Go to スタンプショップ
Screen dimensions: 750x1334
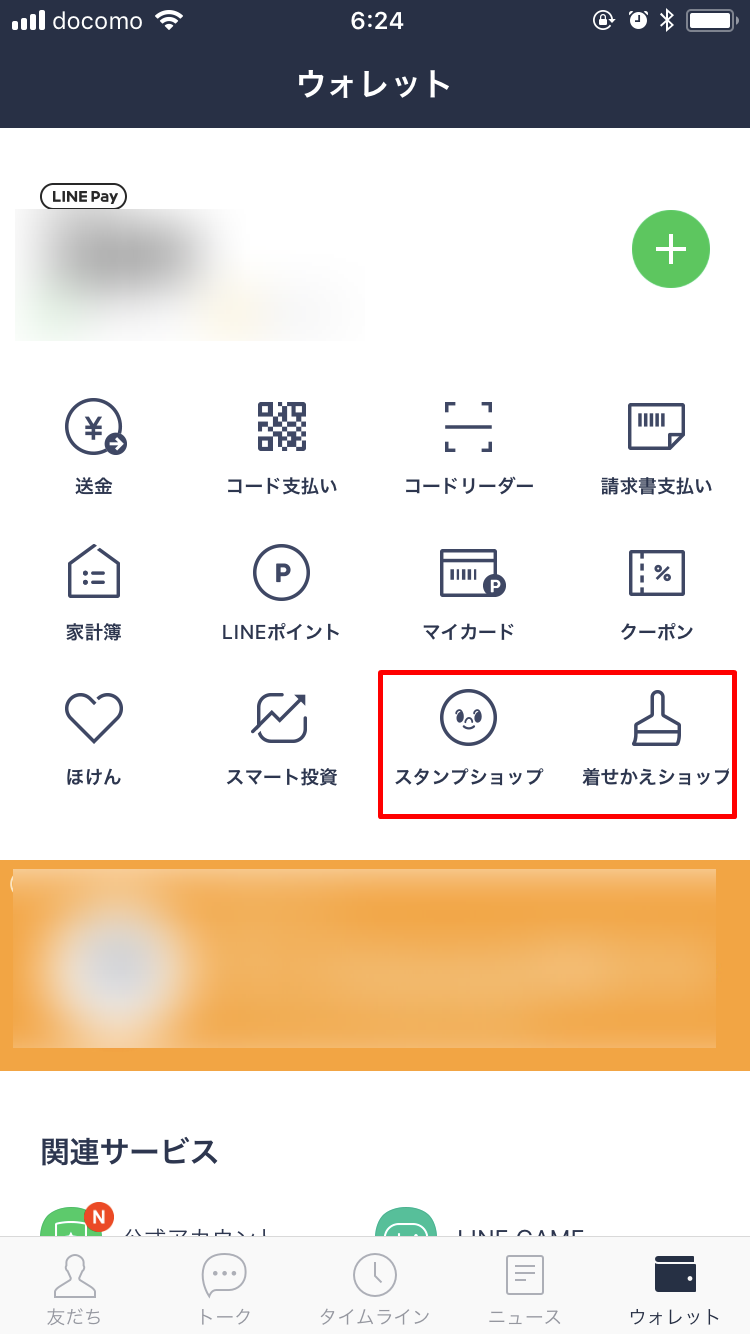tap(468, 735)
